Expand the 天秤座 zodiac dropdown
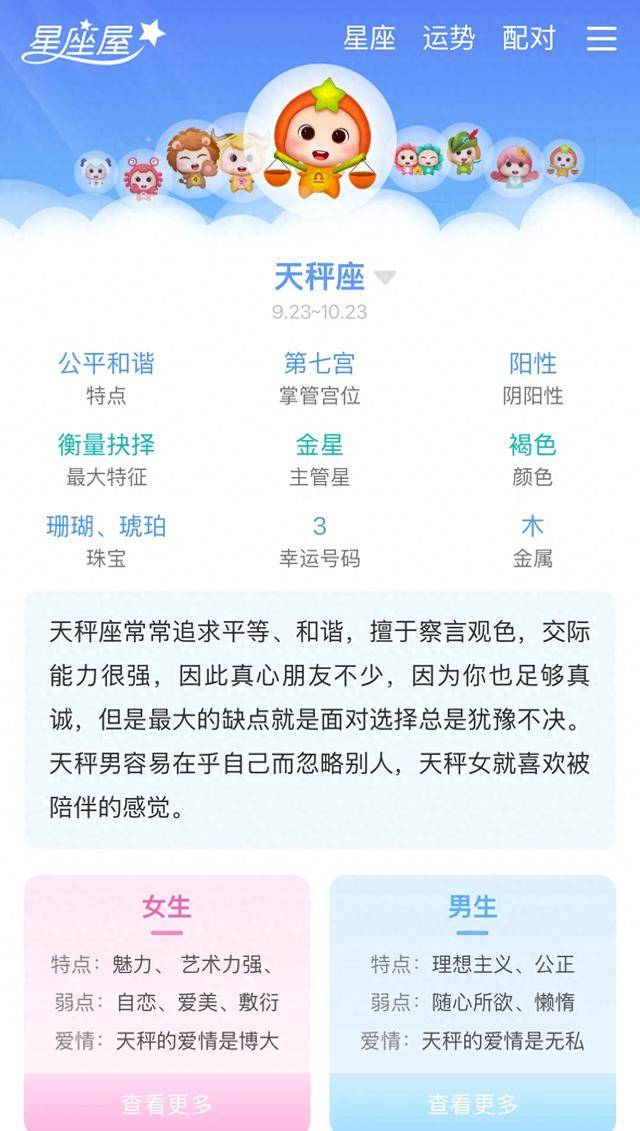The image size is (640, 1131). click(385, 277)
